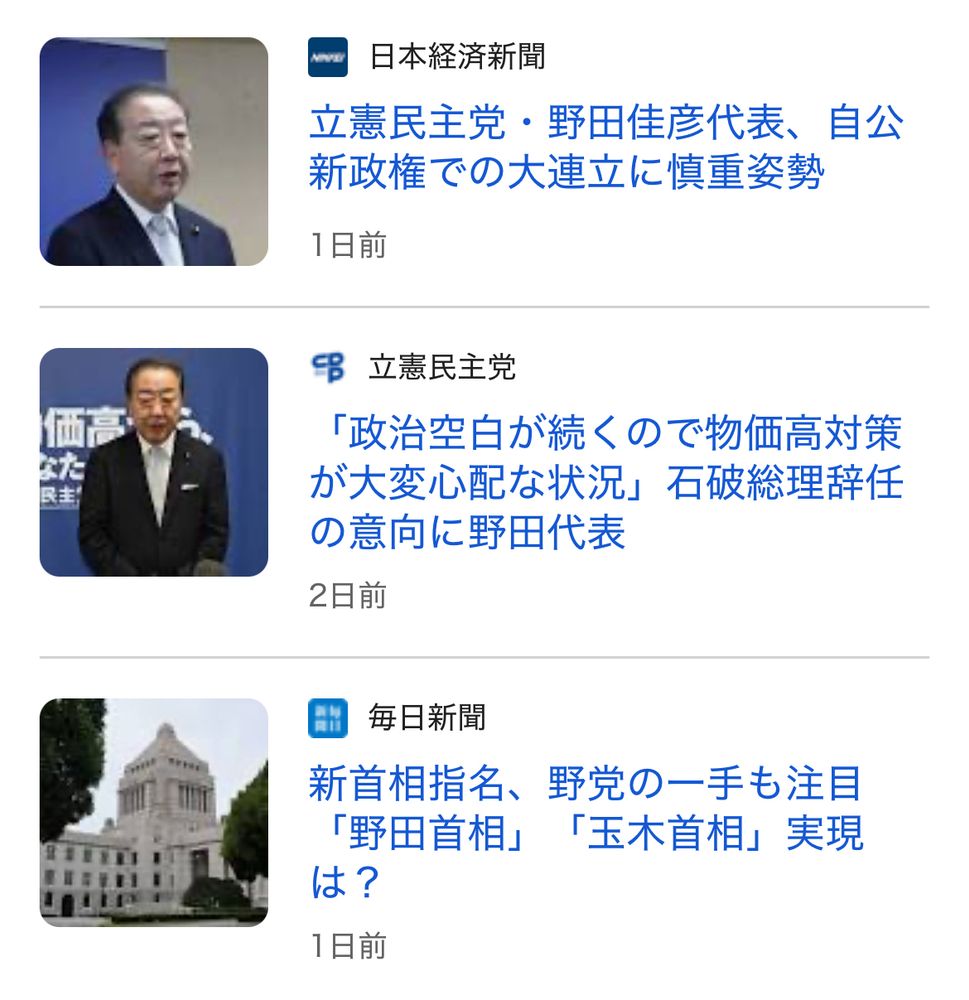Open the Nikkei headline about 野田佳彦代表 and 大連立
The image size is (969, 1000).
[605, 147]
